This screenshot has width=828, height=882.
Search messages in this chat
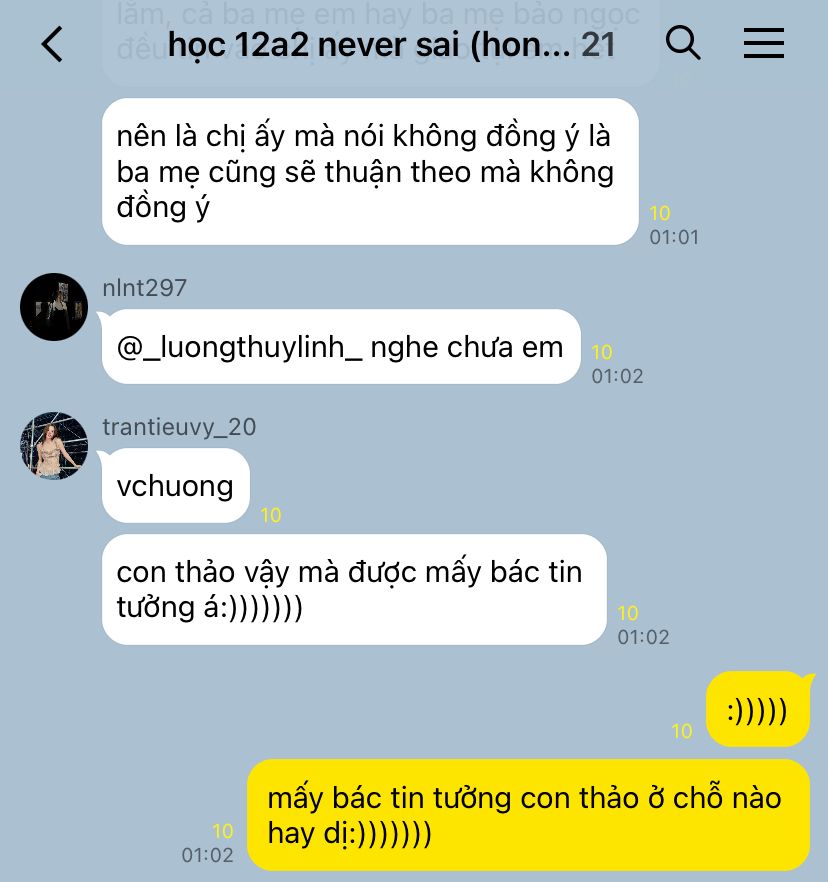click(683, 44)
